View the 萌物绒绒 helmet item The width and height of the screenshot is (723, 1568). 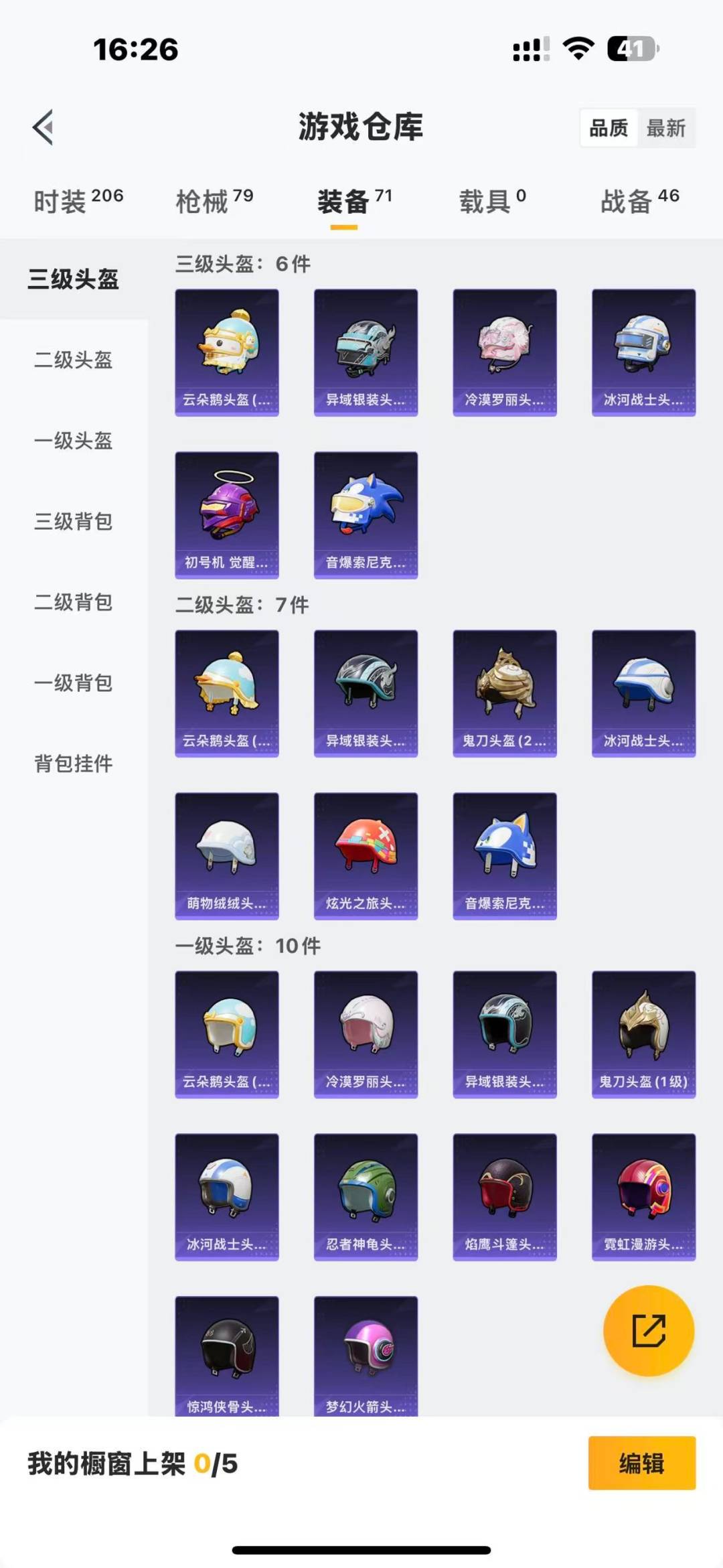(x=227, y=855)
